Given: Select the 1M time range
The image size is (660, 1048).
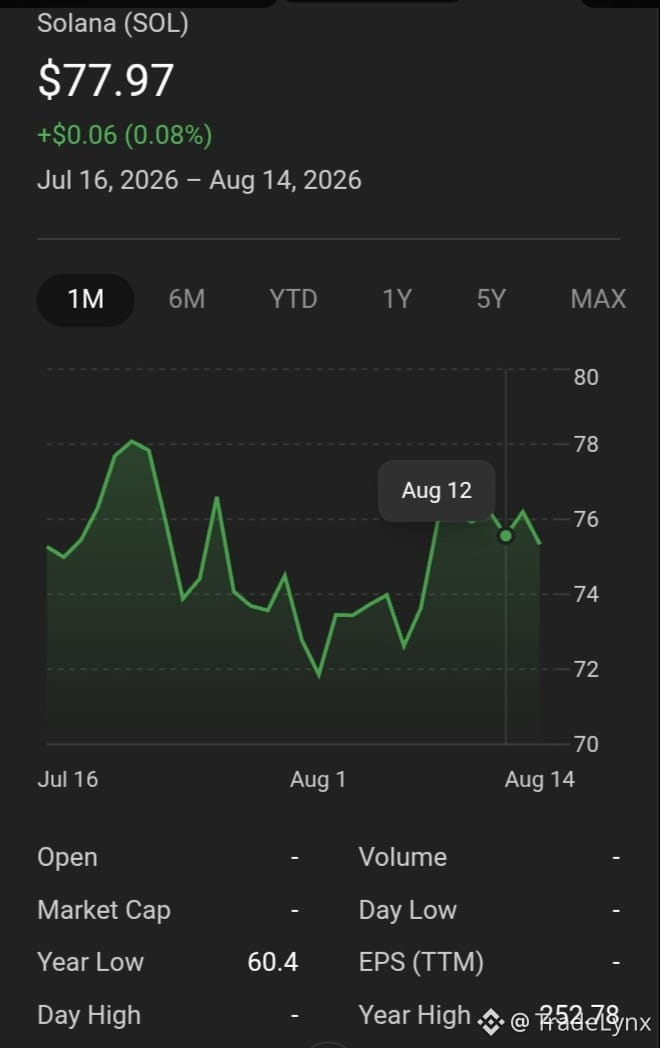Looking at the screenshot, I should (86, 299).
